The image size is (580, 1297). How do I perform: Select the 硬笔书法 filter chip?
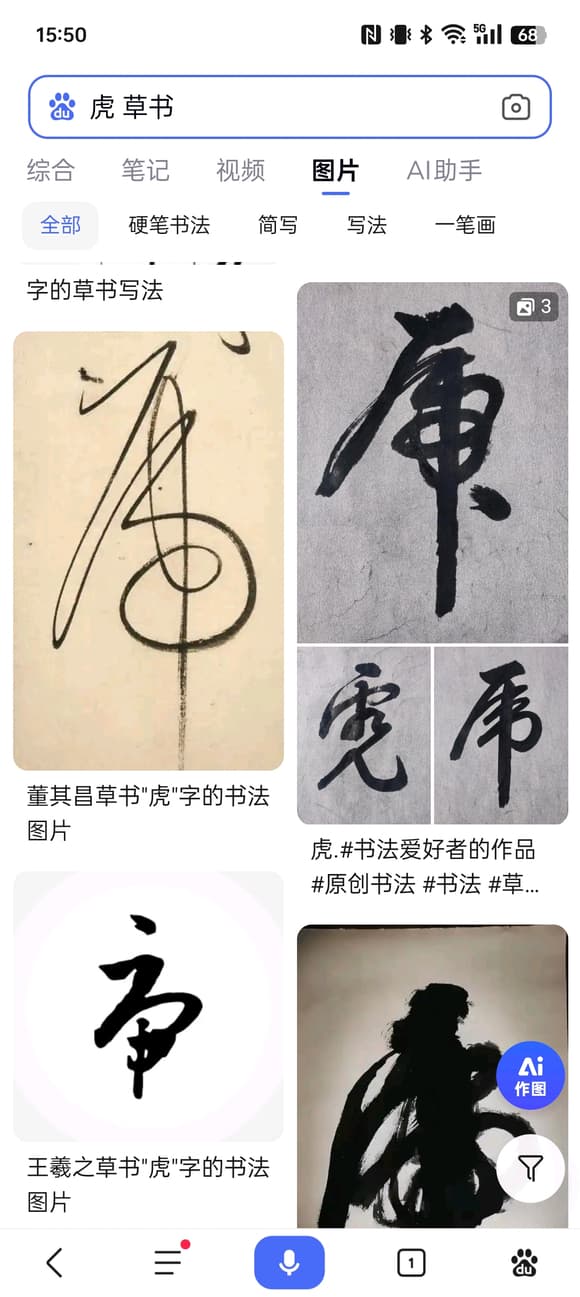(x=169, y=225)
